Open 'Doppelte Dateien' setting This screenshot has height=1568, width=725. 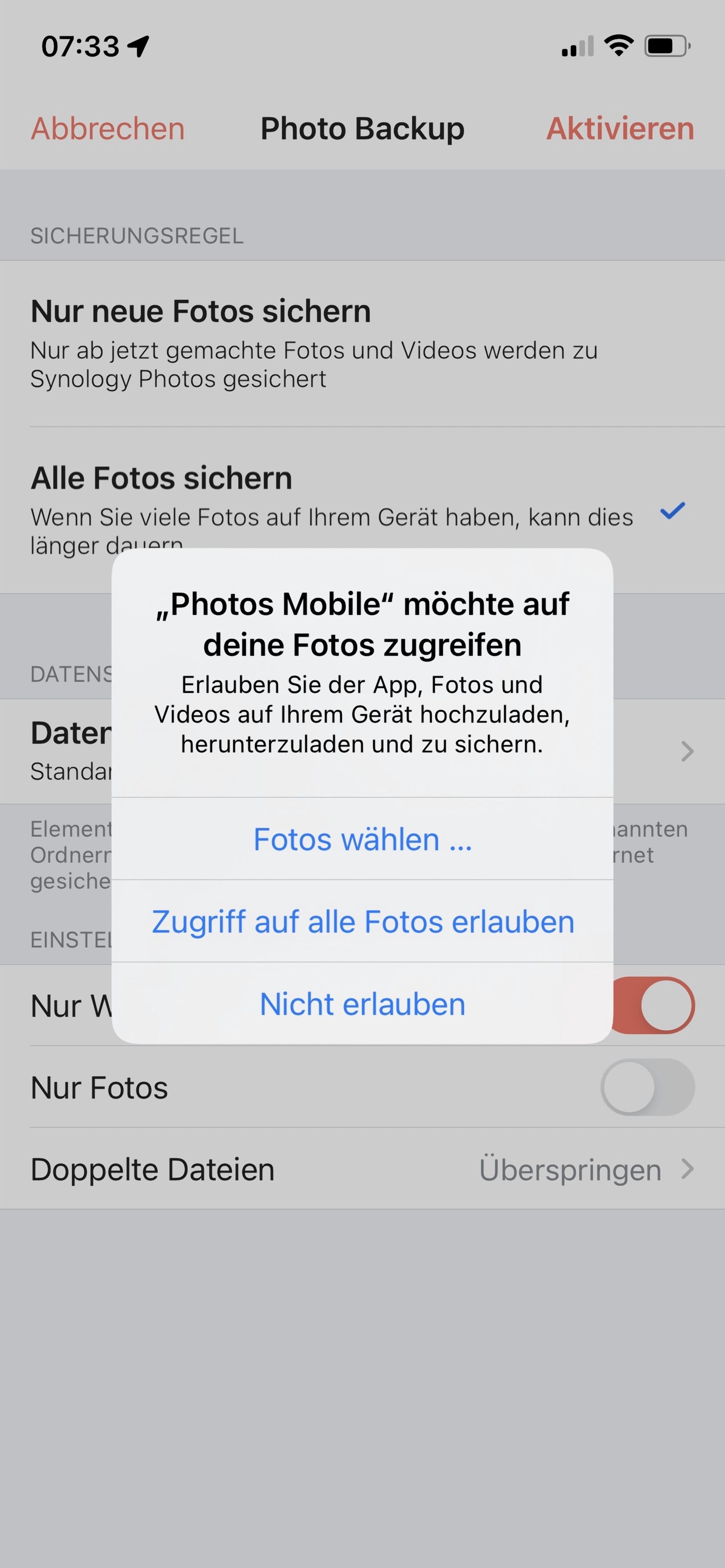(362, 1169)
